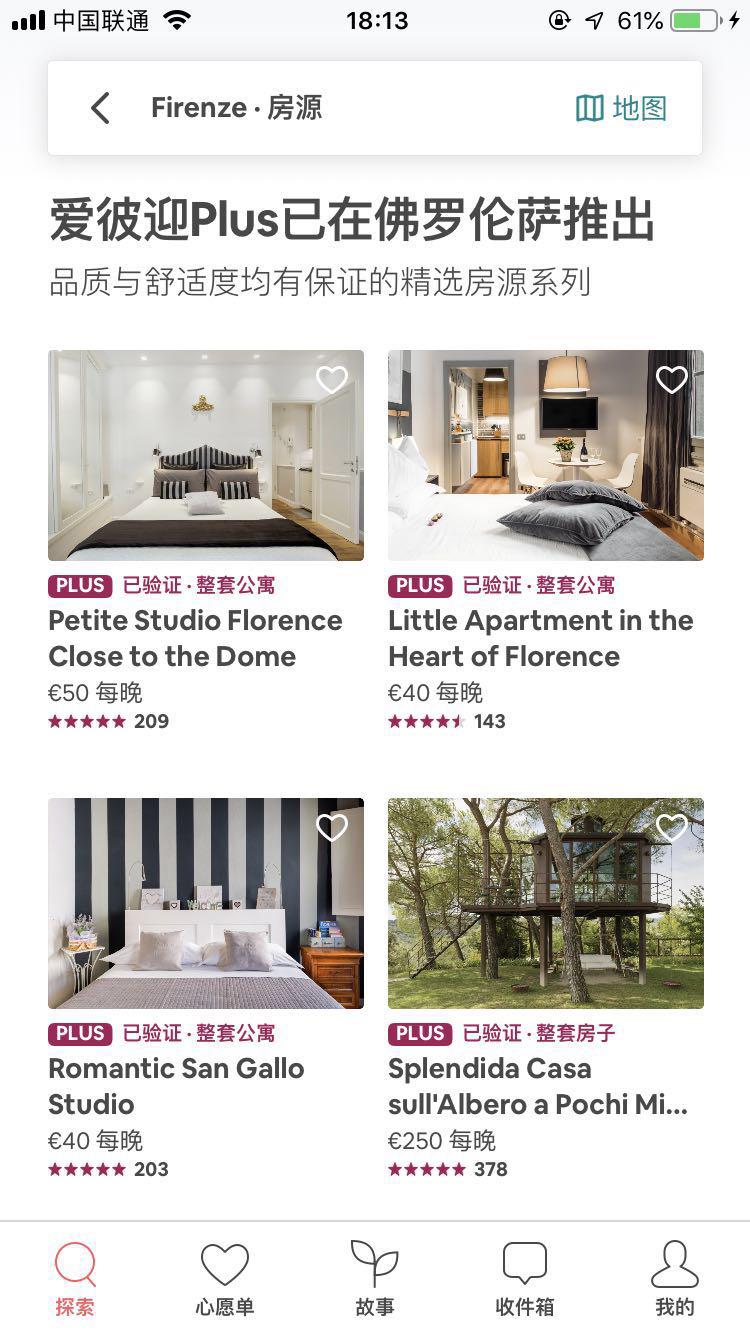
Task: Go to the 我的 profile tab
Action: click(x=675, y=1278)
